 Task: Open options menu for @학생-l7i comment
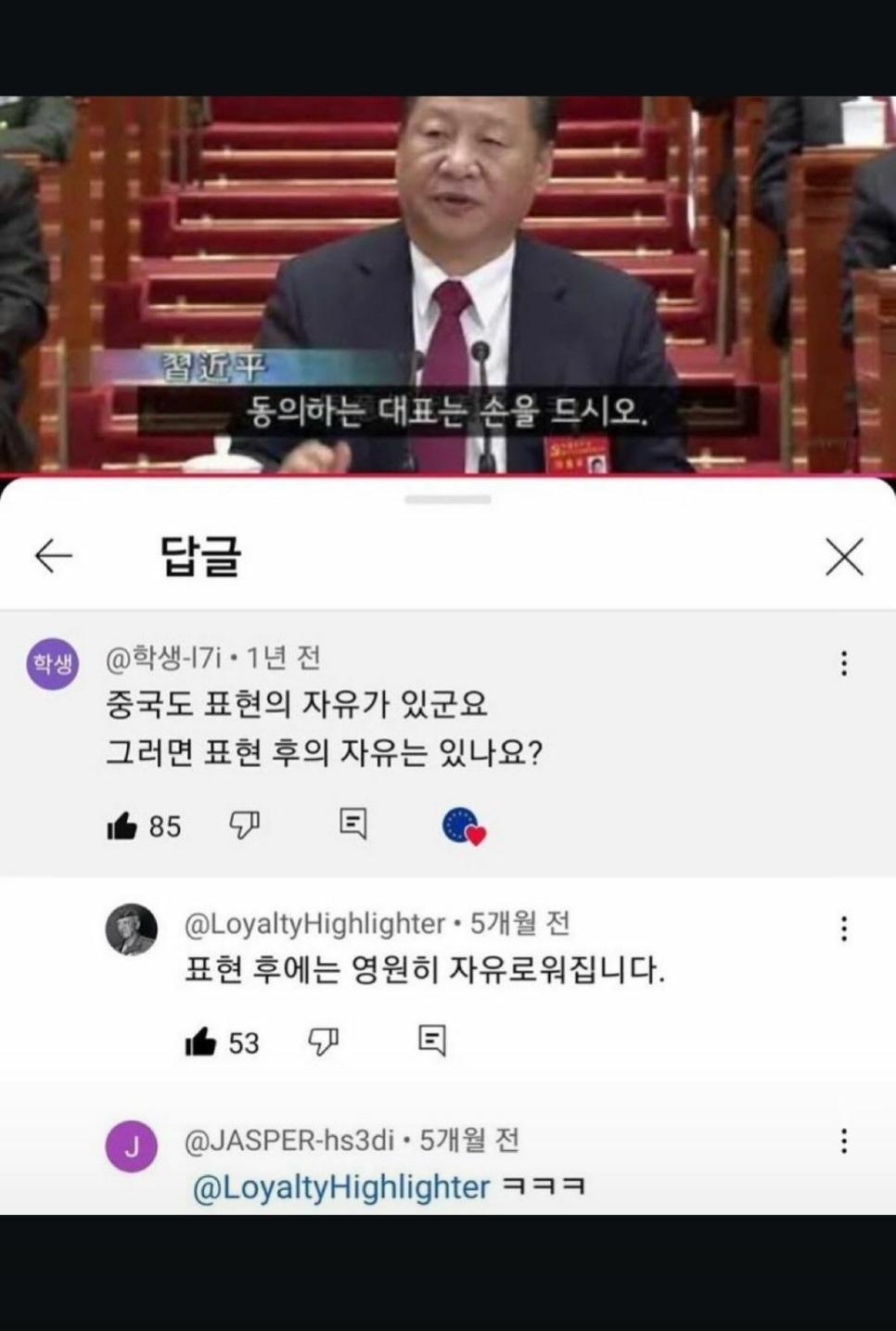(x=843, y=663)
